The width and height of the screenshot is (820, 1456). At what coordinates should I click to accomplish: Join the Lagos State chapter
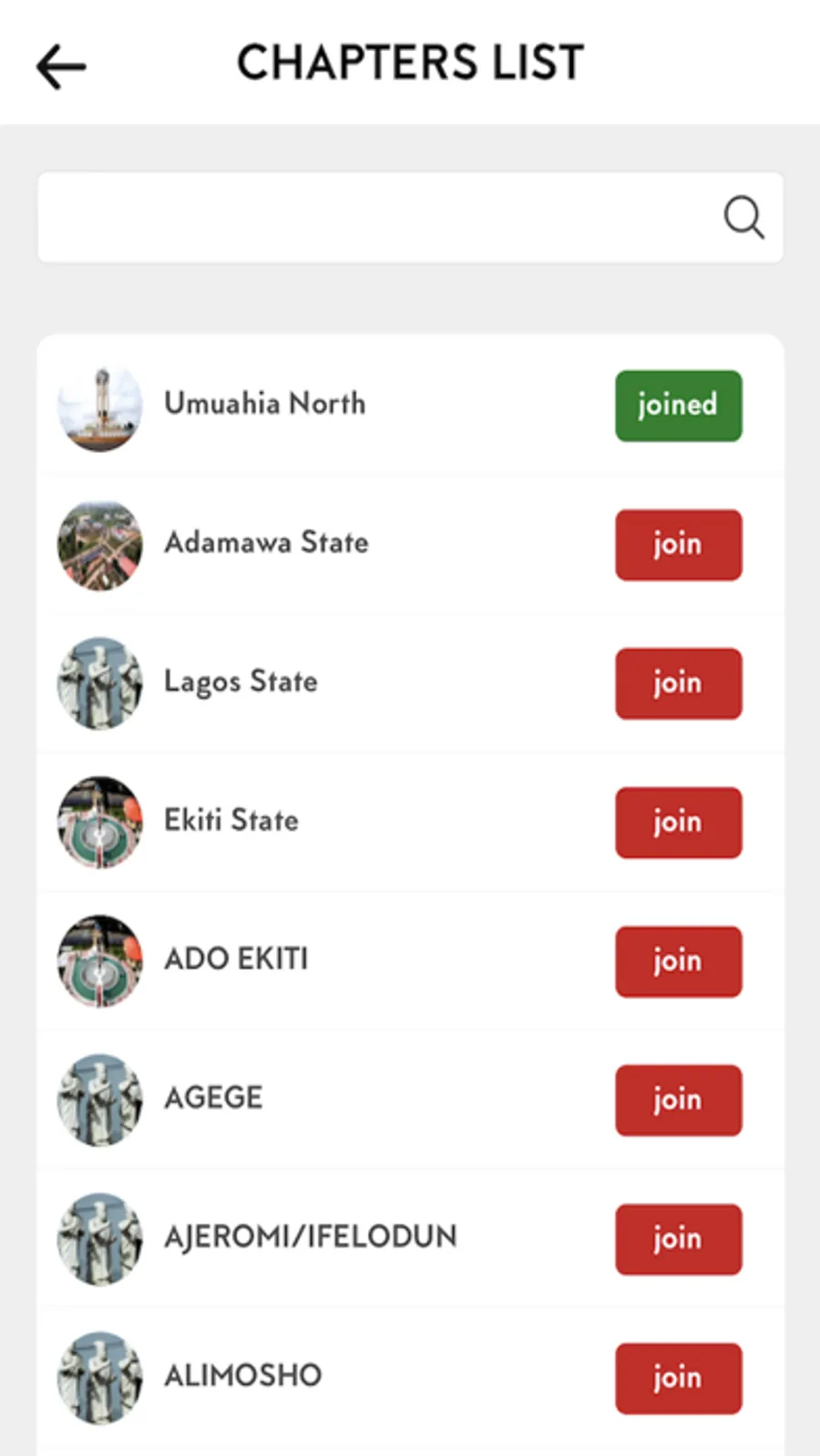[x=678, y=683]
